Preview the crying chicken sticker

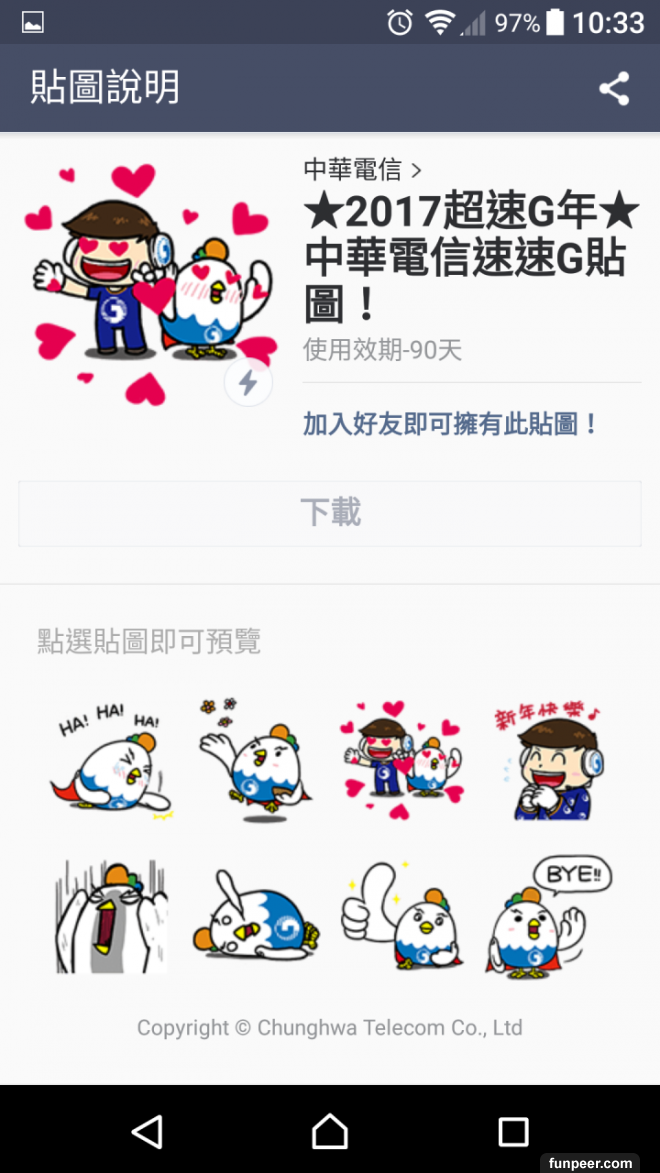pyautogui.click(x=111, y=915)
